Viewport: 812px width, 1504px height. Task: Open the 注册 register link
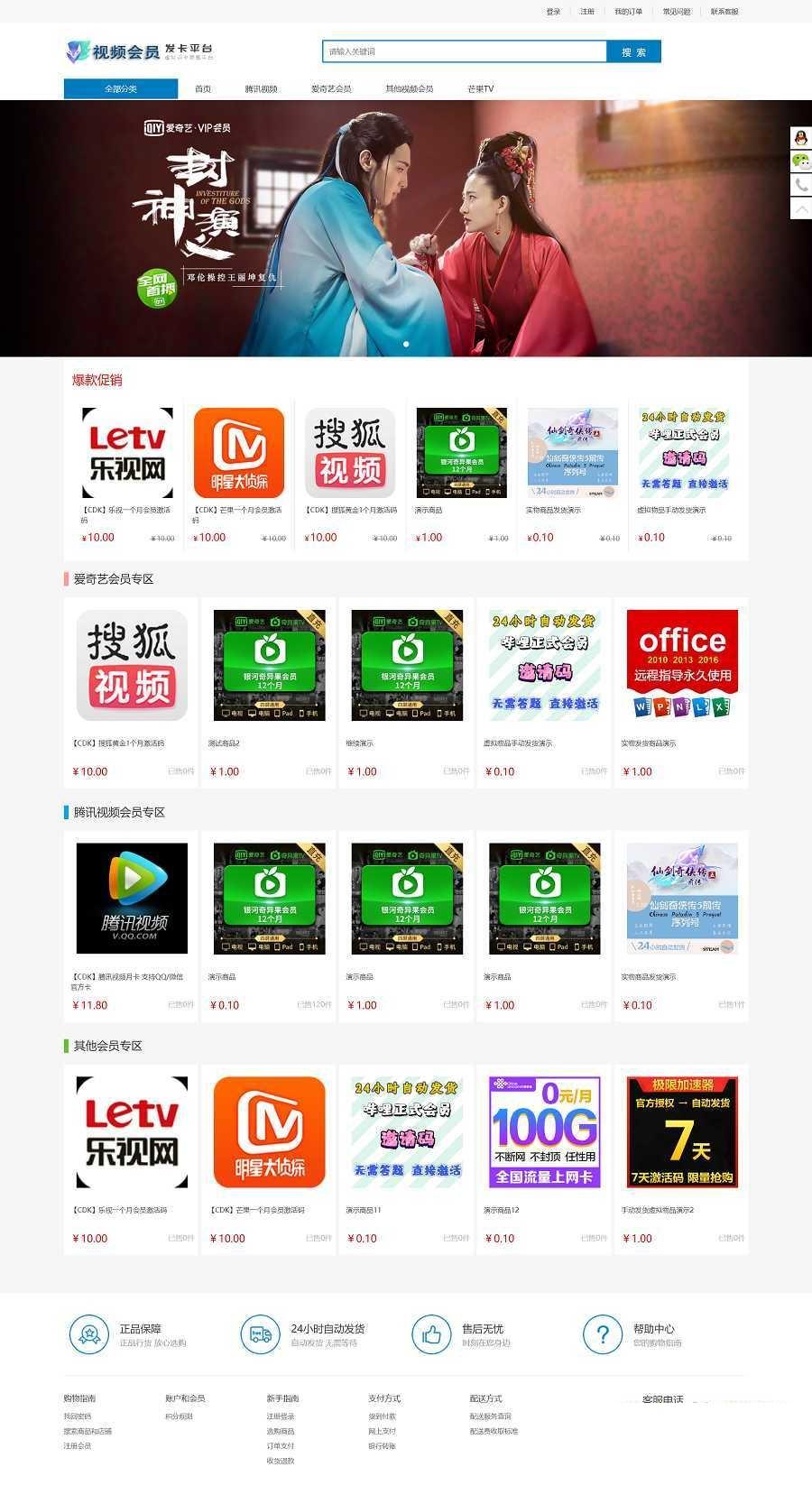(587, 12)
